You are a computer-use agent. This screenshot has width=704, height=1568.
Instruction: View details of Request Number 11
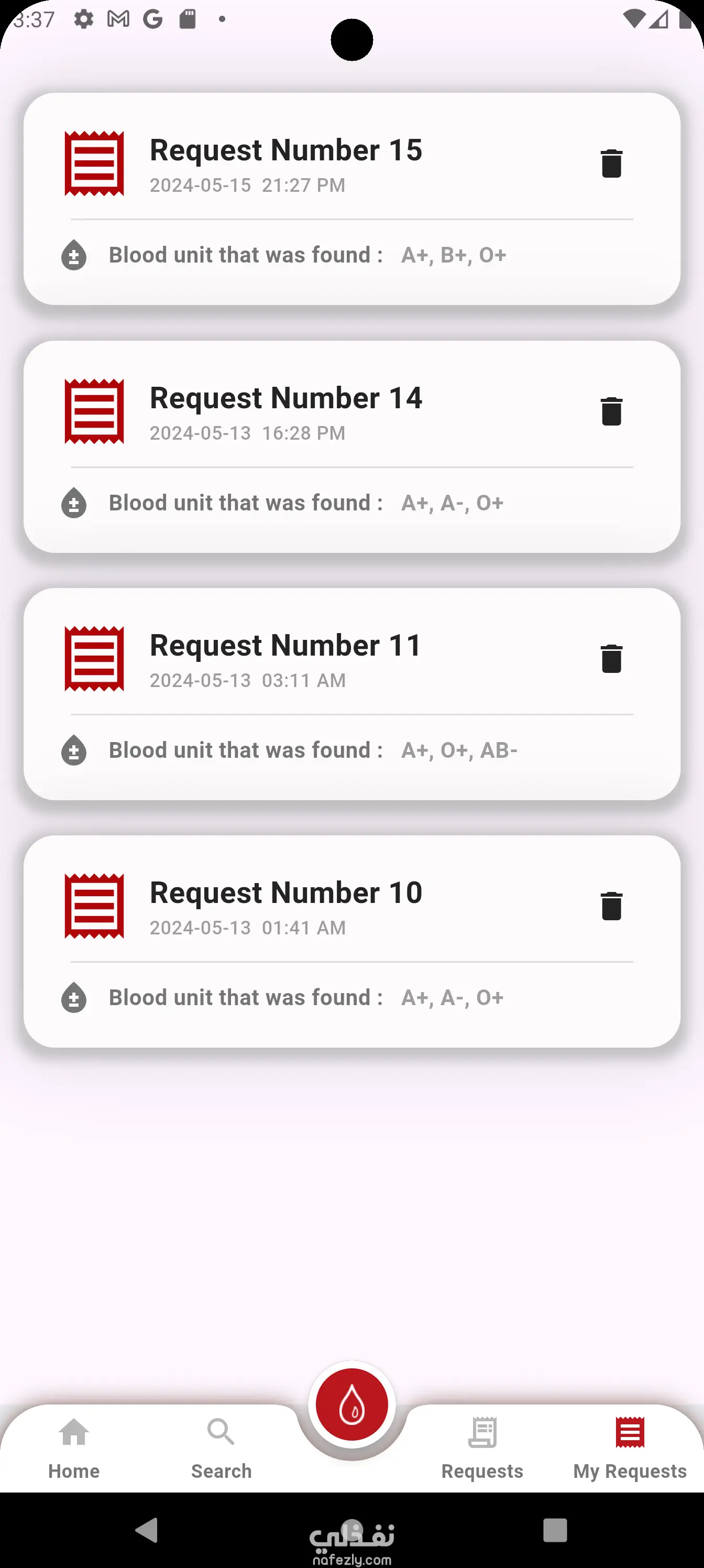click(286, 646)
